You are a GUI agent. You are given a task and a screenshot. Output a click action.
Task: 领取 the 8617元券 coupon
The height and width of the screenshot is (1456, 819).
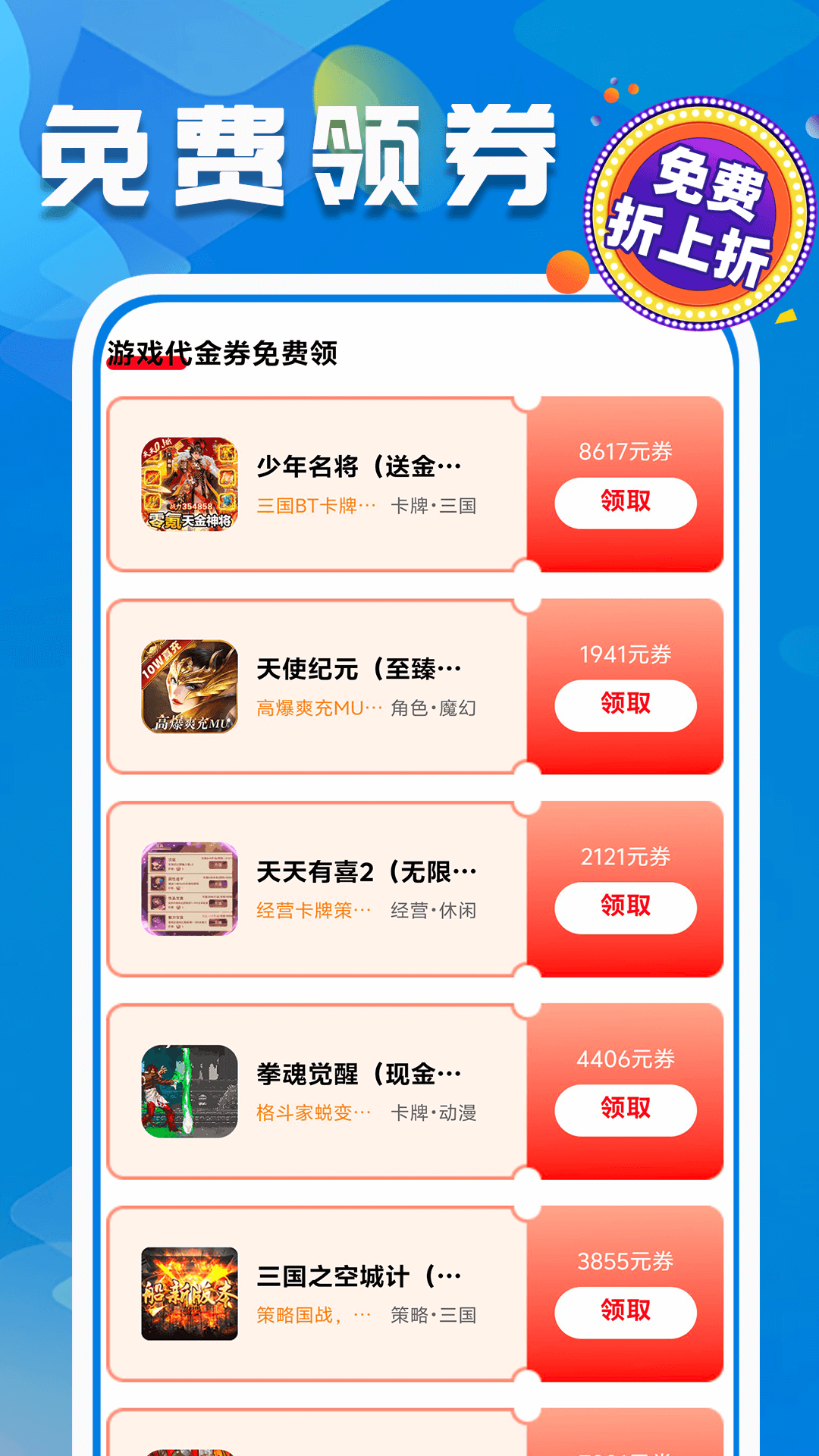pos(624,503)
